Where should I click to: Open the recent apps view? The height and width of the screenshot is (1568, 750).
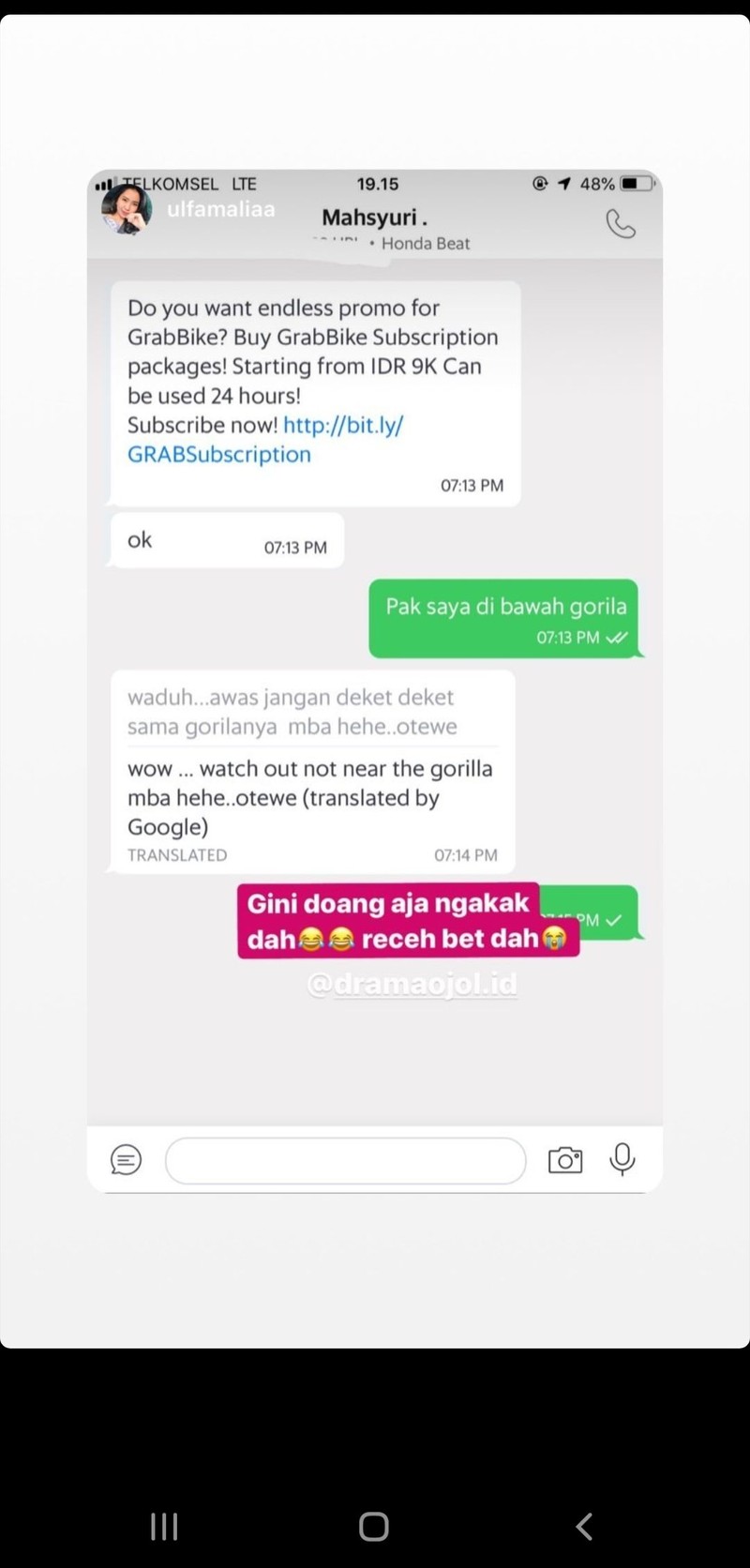click(164, 1527)
